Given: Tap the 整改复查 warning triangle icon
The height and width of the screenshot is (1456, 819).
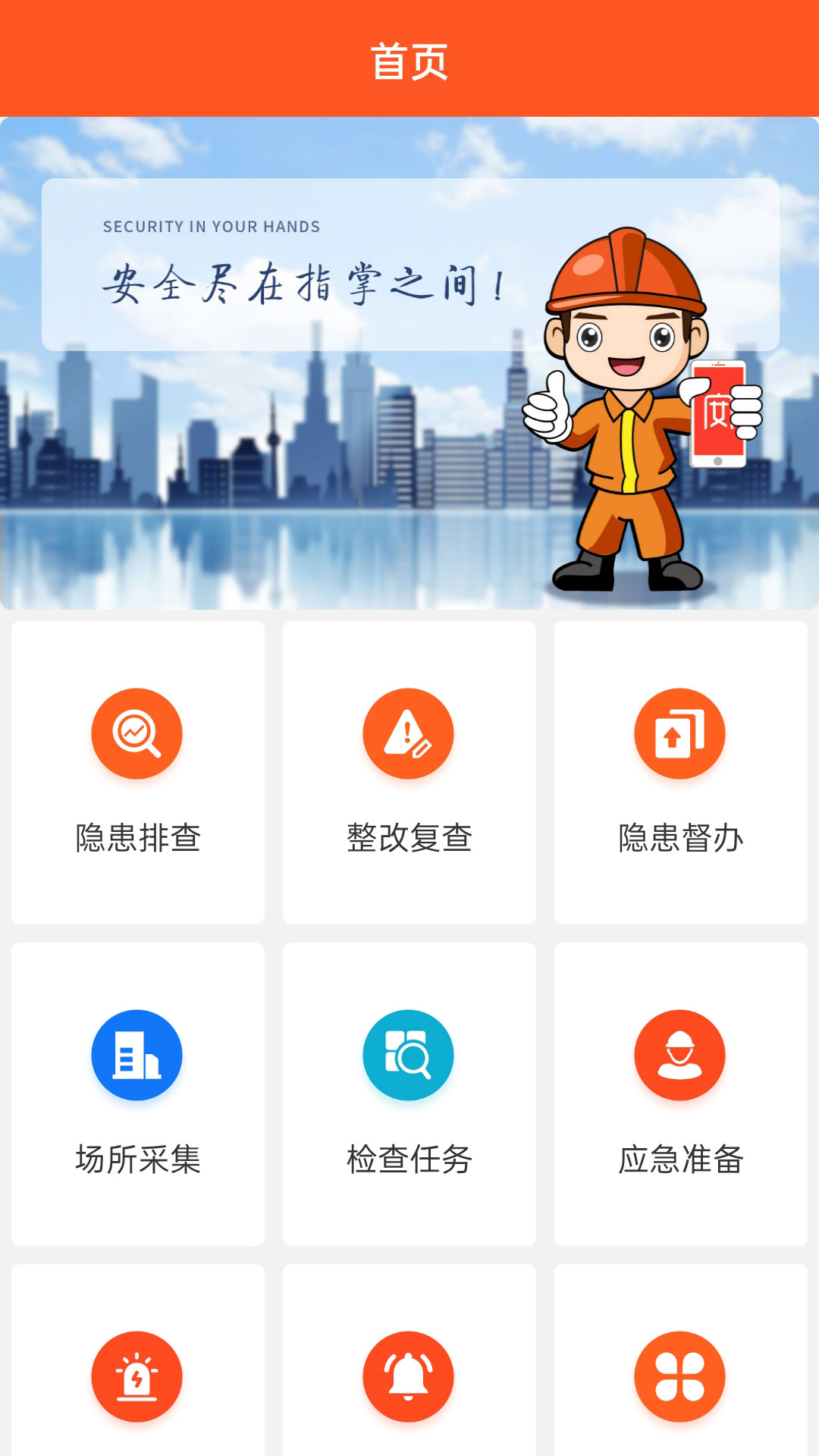Looking at the screenshot, I should point(408,734).
